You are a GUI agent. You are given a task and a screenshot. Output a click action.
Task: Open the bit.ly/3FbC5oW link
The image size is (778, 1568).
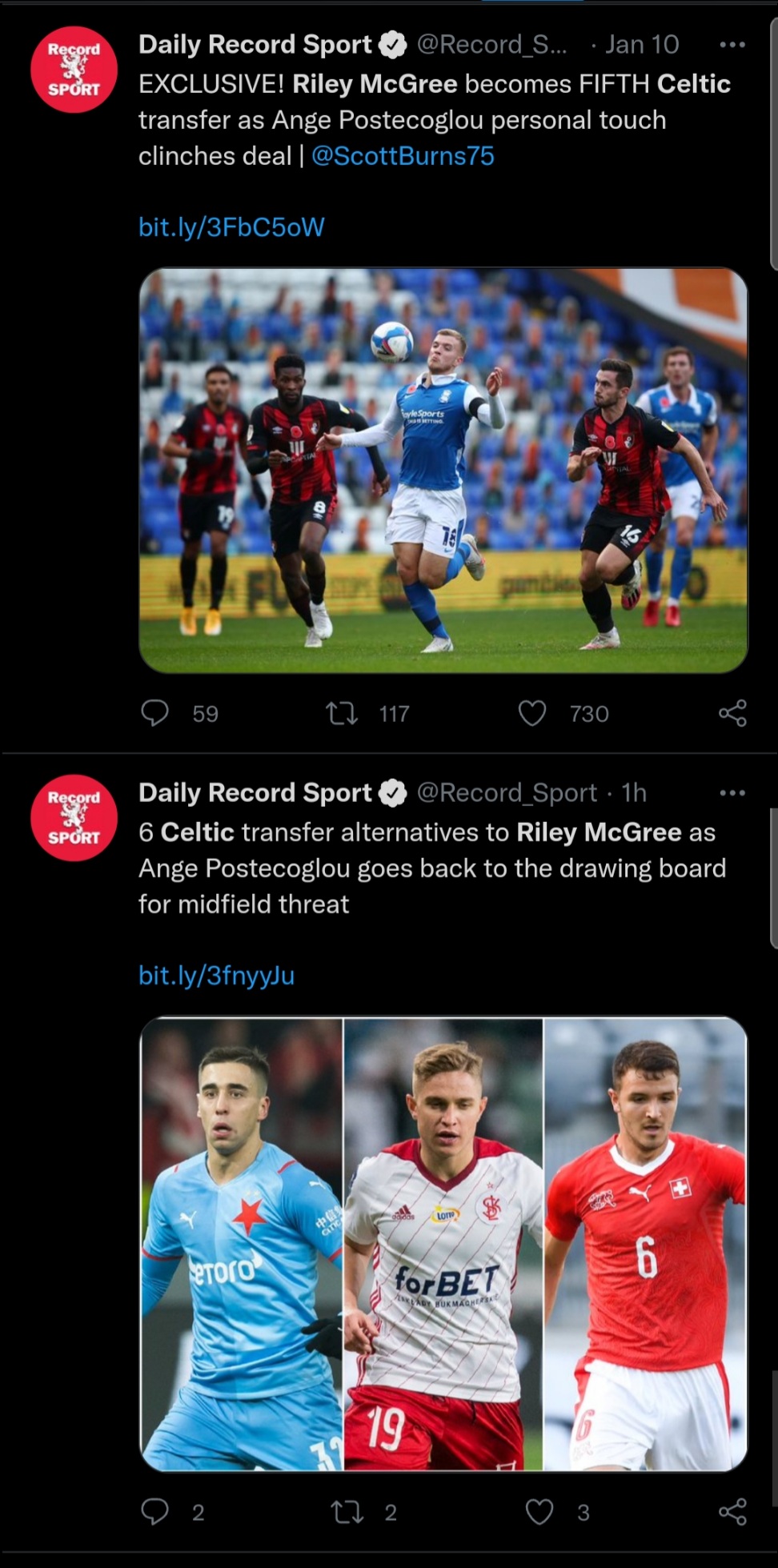click(231, 227)
